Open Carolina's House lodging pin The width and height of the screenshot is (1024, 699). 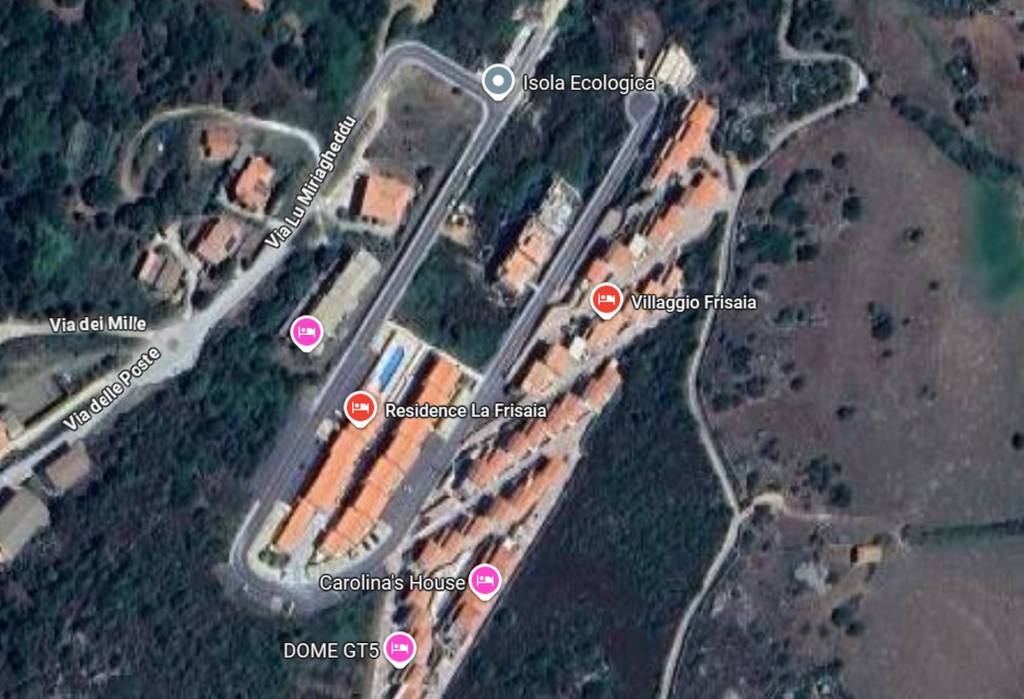tap(485, 580)
